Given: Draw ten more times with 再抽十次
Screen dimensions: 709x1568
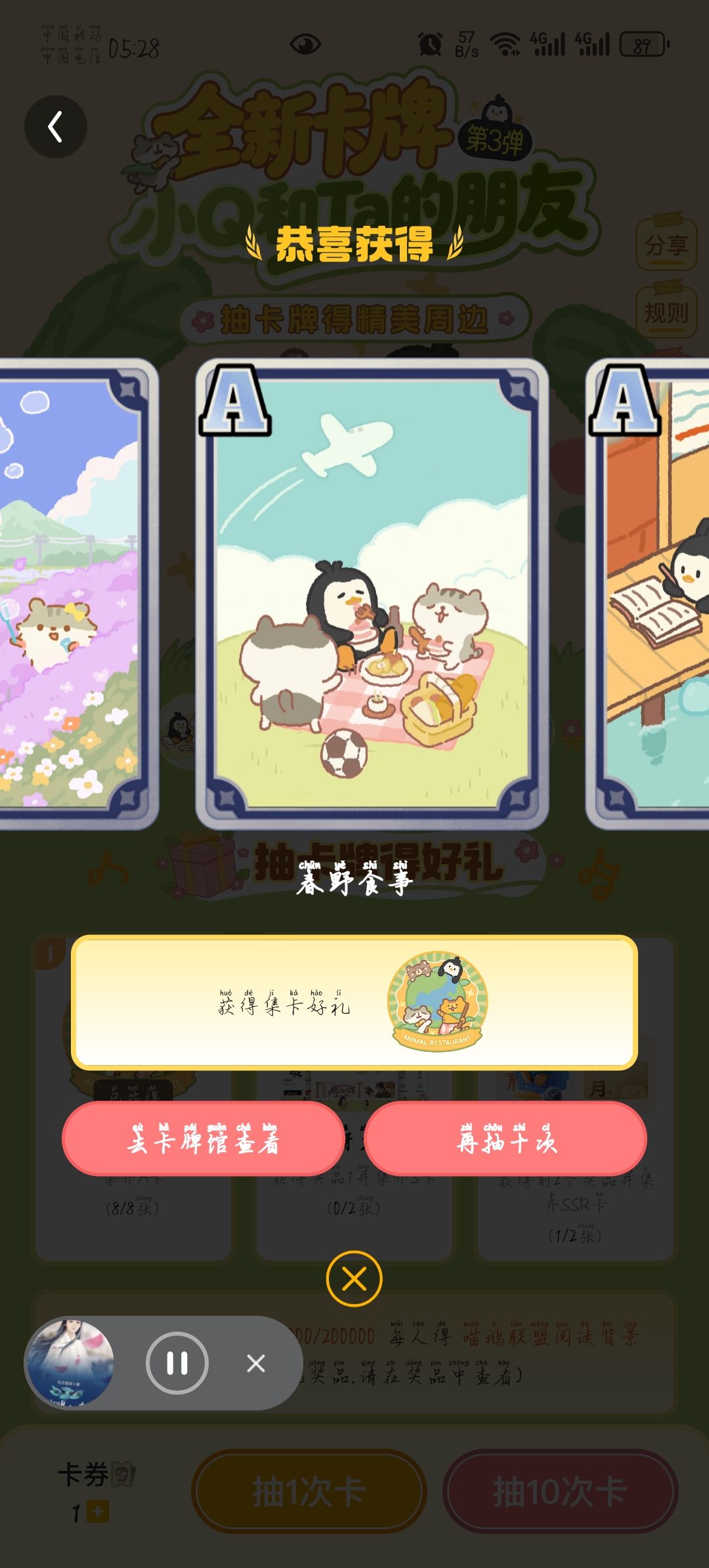Looking at the screenshot, I should [x=505, y=1139].
